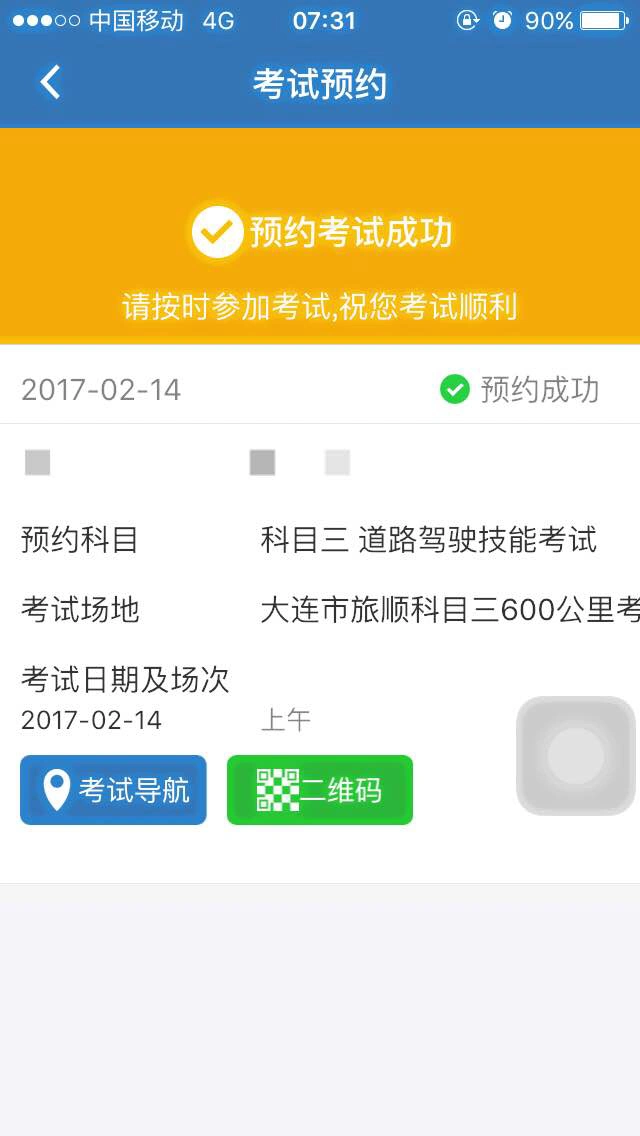The width and height of the screenshot is (640, 1136).
Task: Tap the AssistiveTouch floating button
Action: [x=576, y=756]
